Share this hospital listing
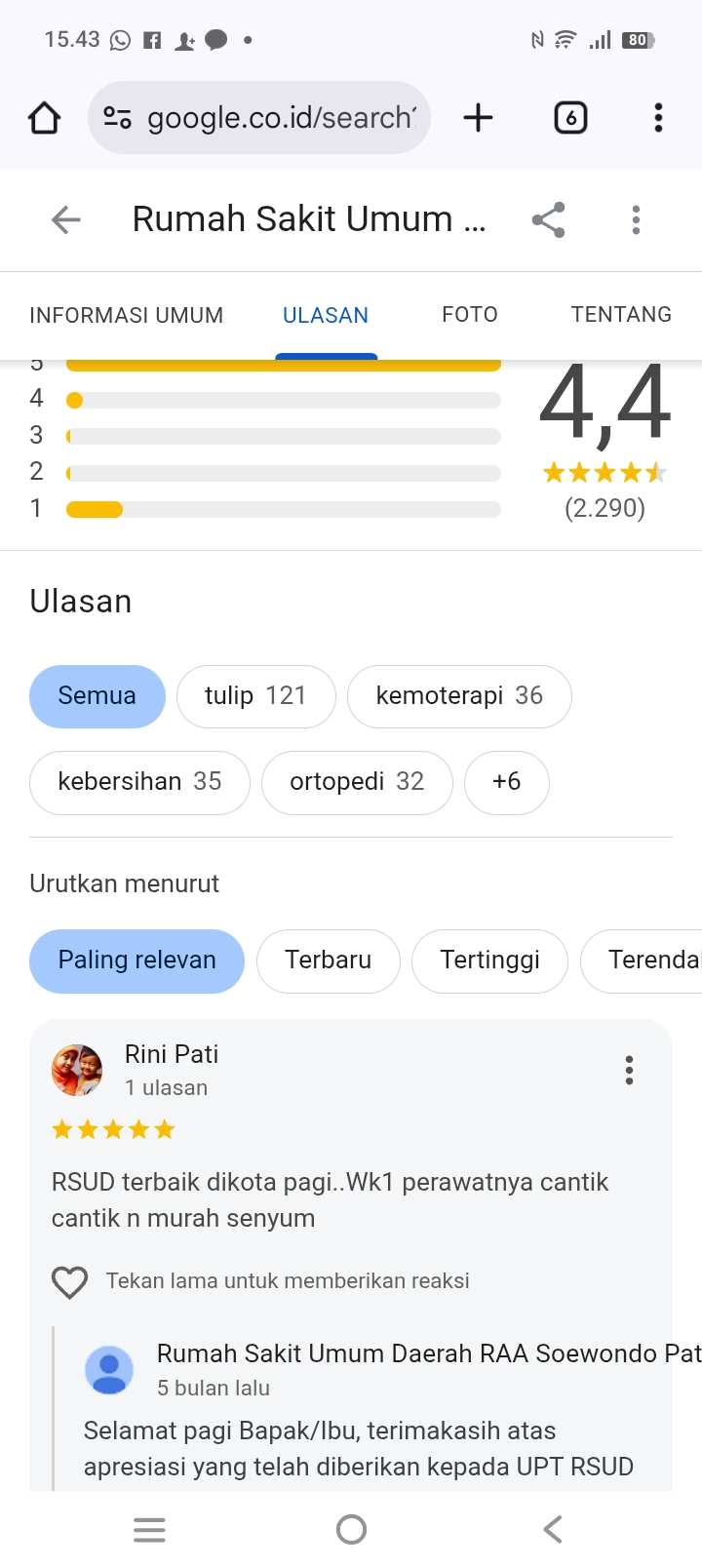The image size is (702, 1568). pyautogui.click(x=549, y=219)
